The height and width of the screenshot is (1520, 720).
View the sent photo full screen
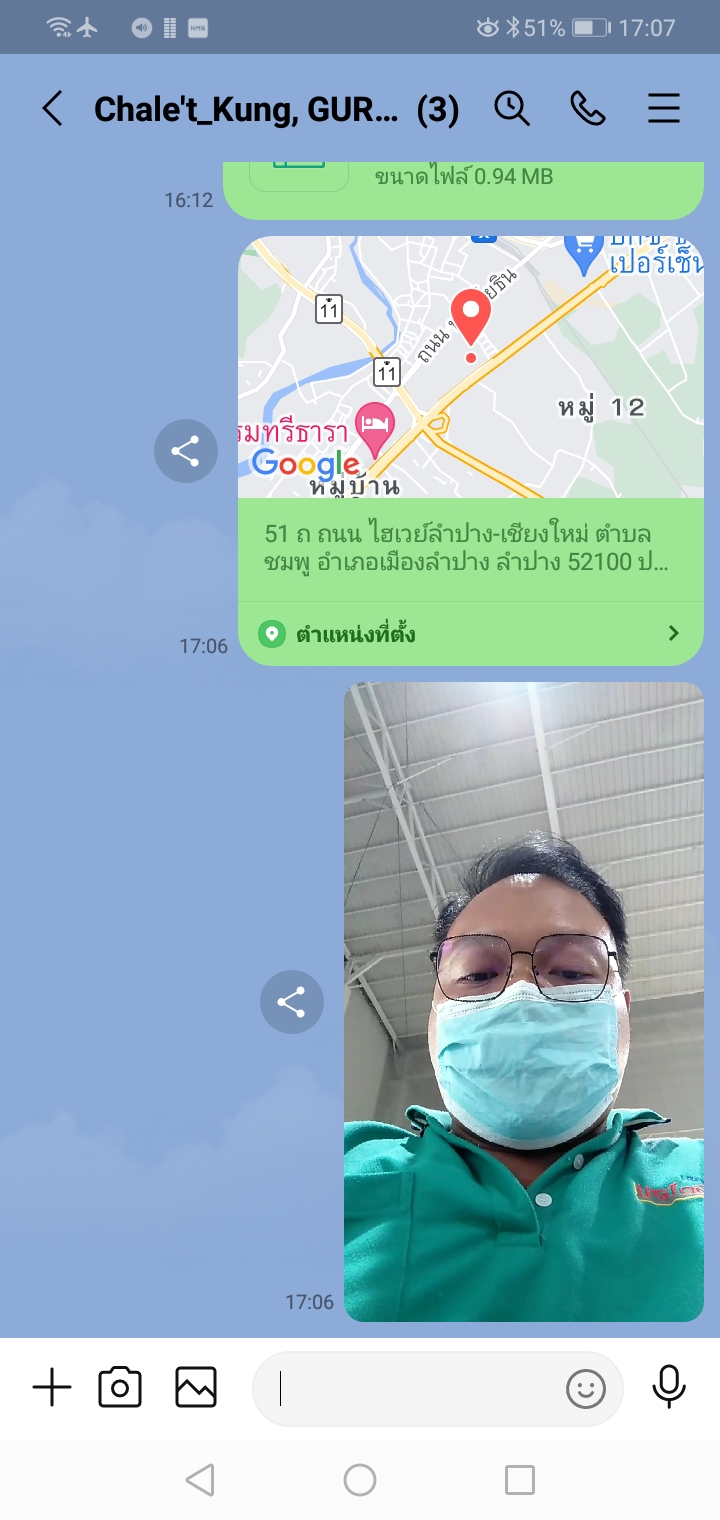(x=523, y=1001)
